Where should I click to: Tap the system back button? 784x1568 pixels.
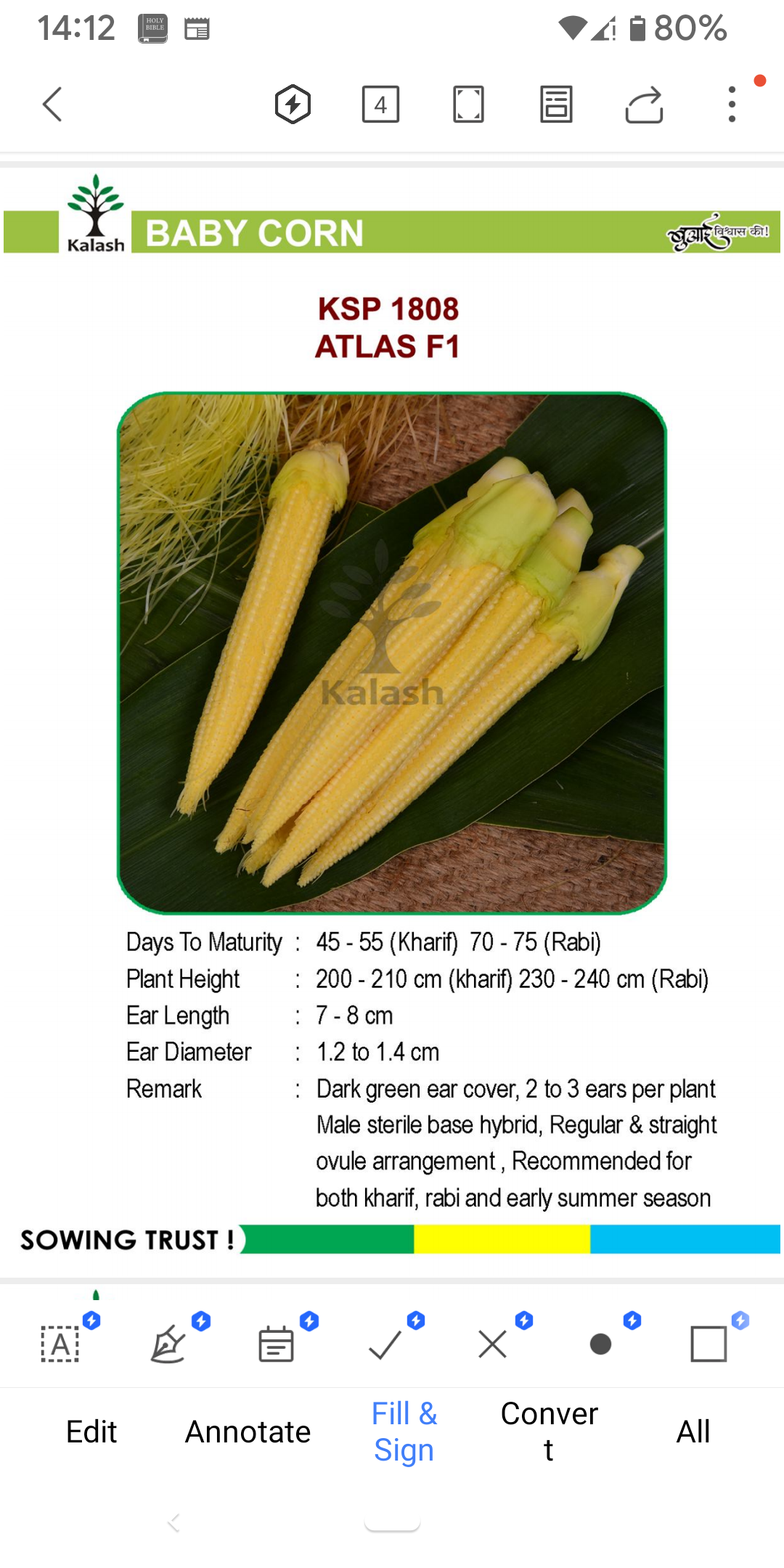[x=173, y=1522]
